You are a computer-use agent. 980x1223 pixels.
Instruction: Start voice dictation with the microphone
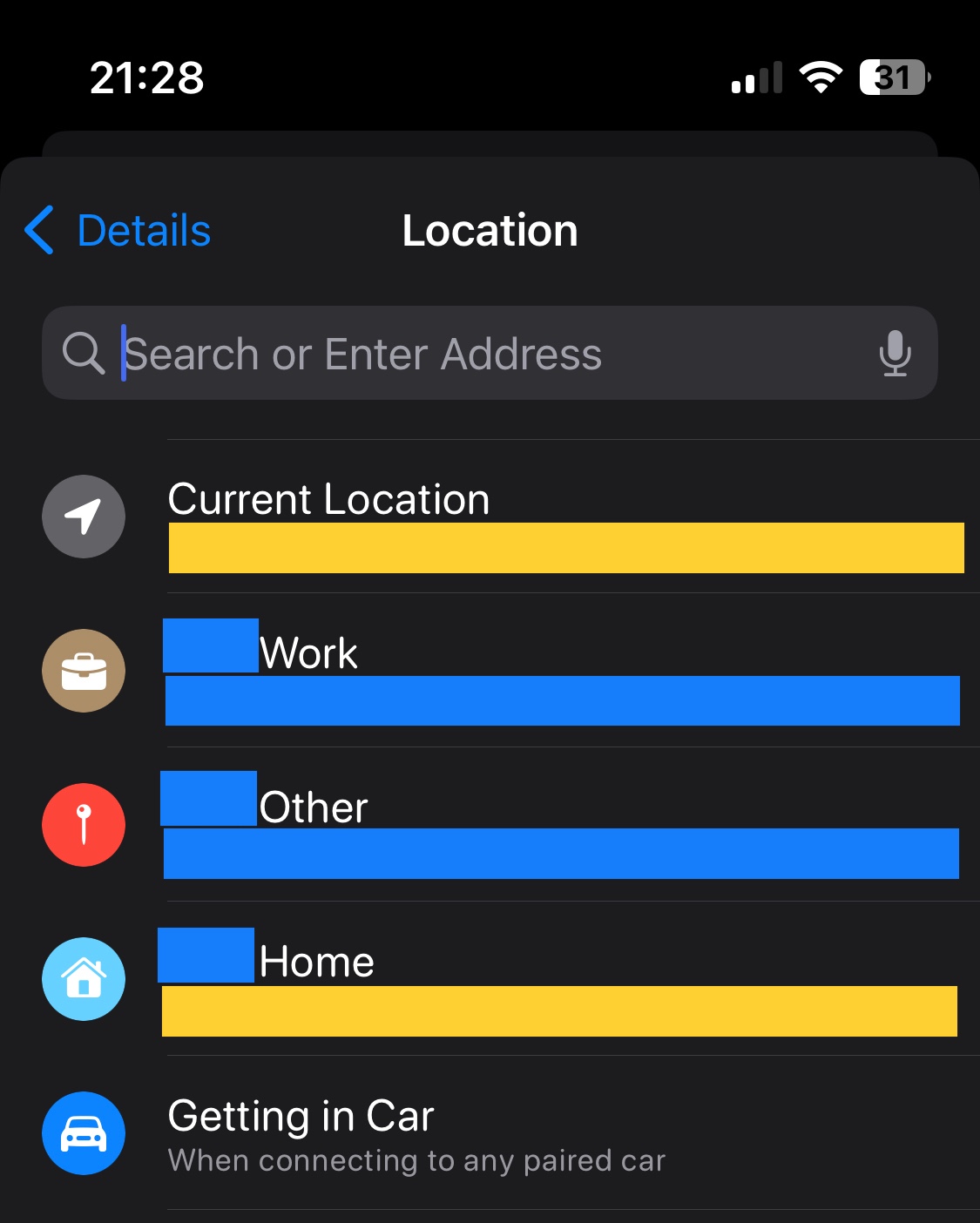click(895, 354)
